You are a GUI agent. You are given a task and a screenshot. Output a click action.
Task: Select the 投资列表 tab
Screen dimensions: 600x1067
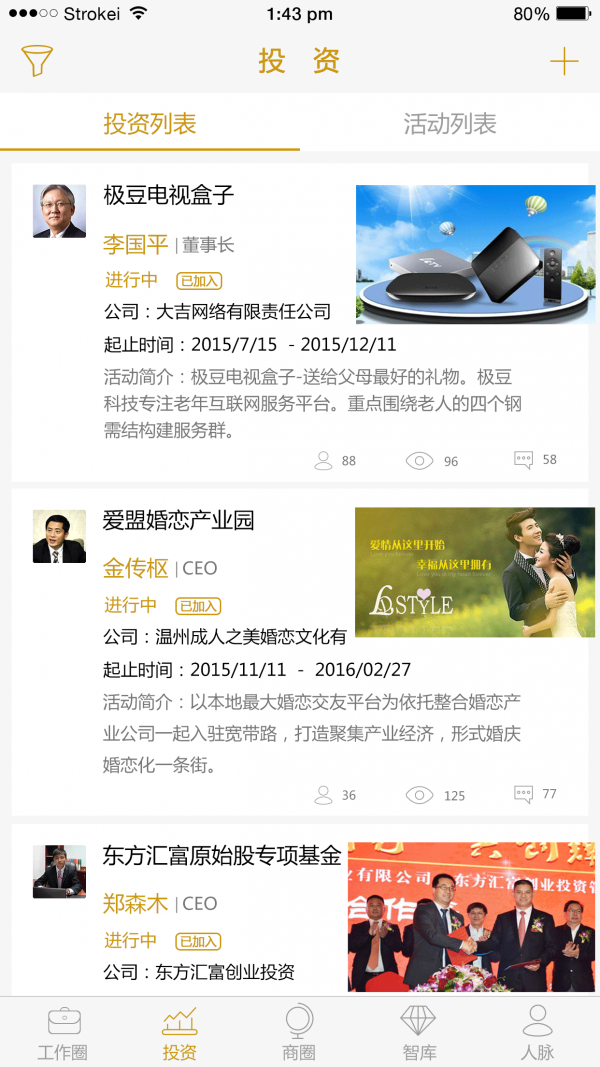click(x=150, y=124)
